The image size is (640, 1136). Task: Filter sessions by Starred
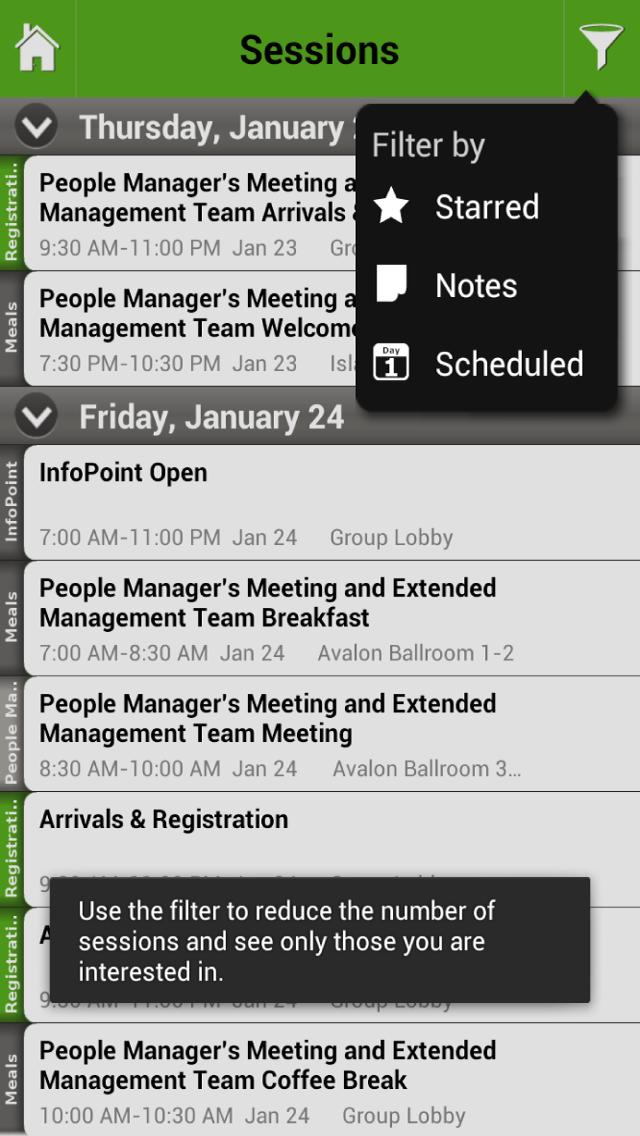486,207
